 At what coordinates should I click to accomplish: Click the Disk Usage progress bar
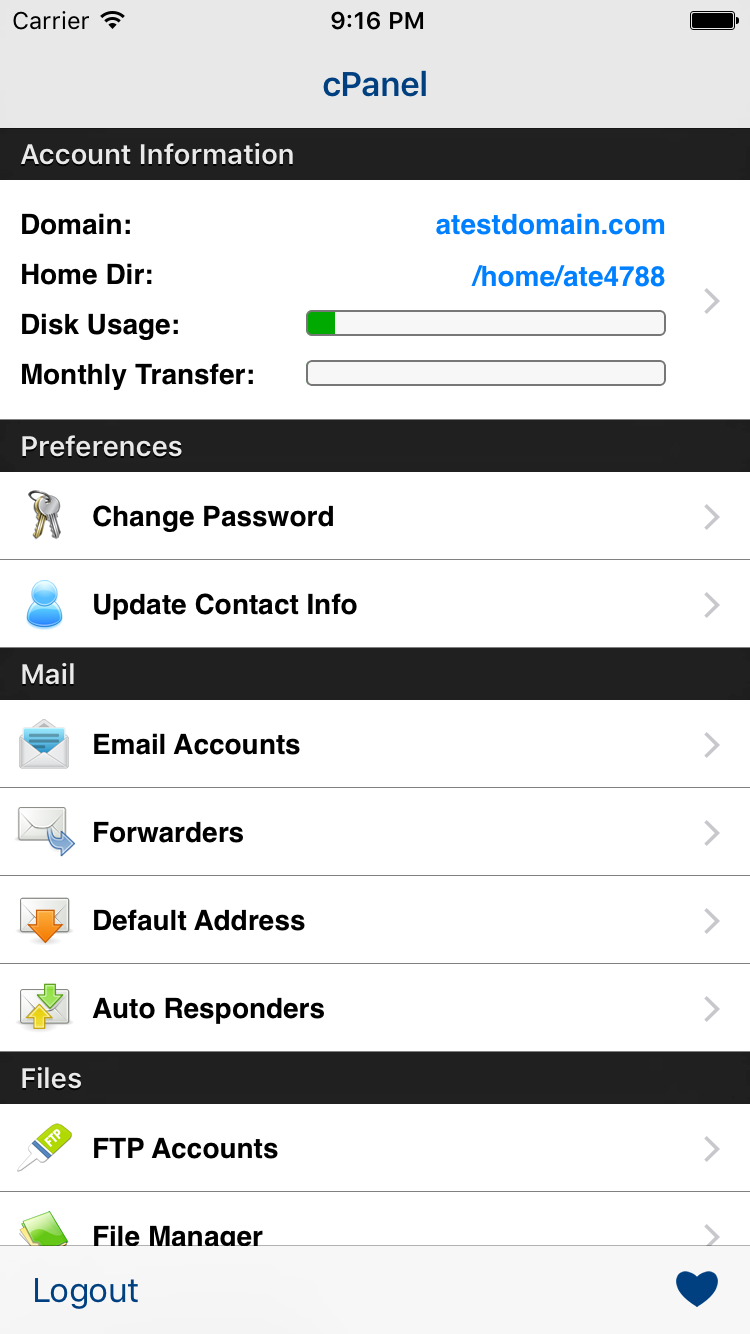point(485,322)
